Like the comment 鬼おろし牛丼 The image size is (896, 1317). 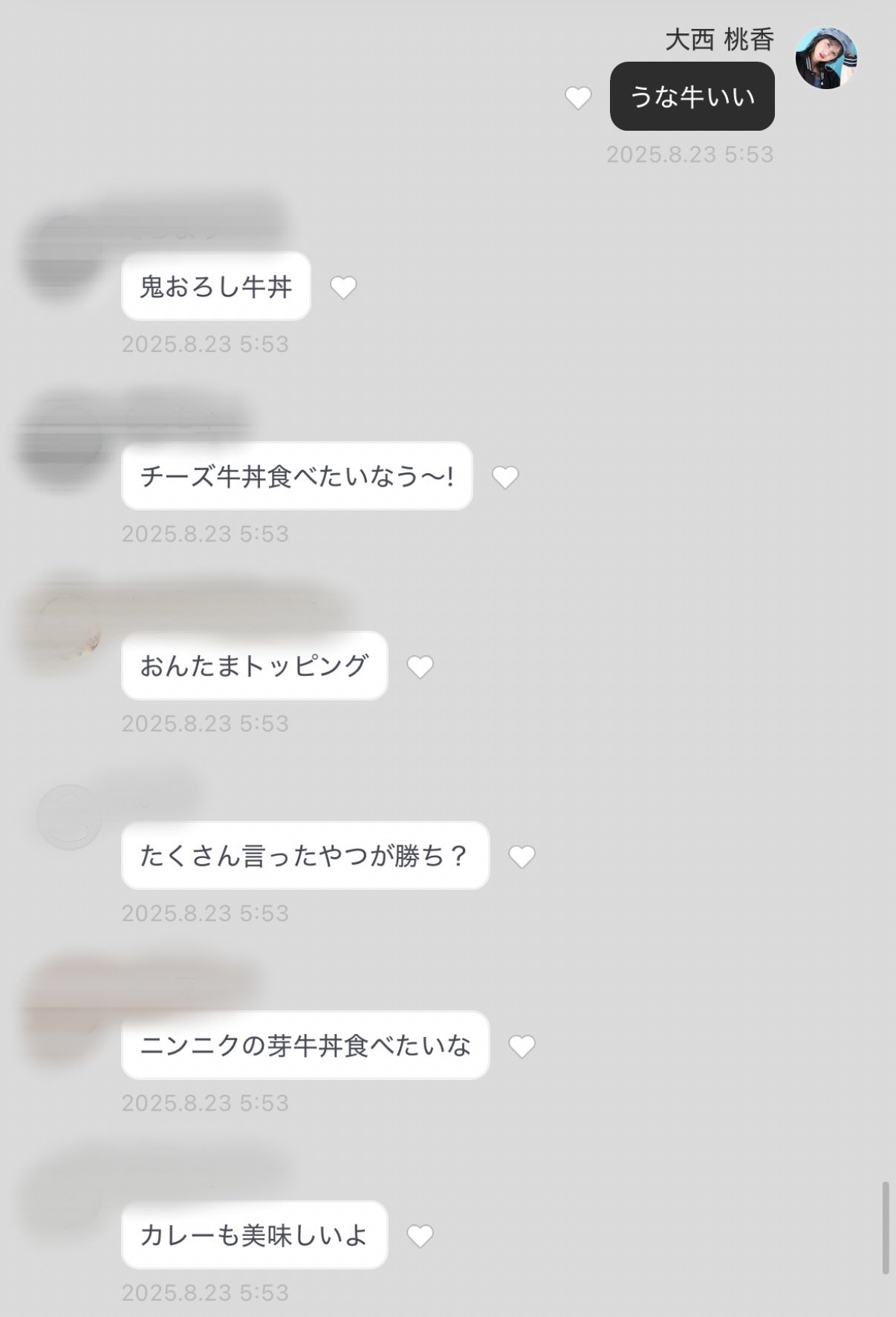[343, 287]
